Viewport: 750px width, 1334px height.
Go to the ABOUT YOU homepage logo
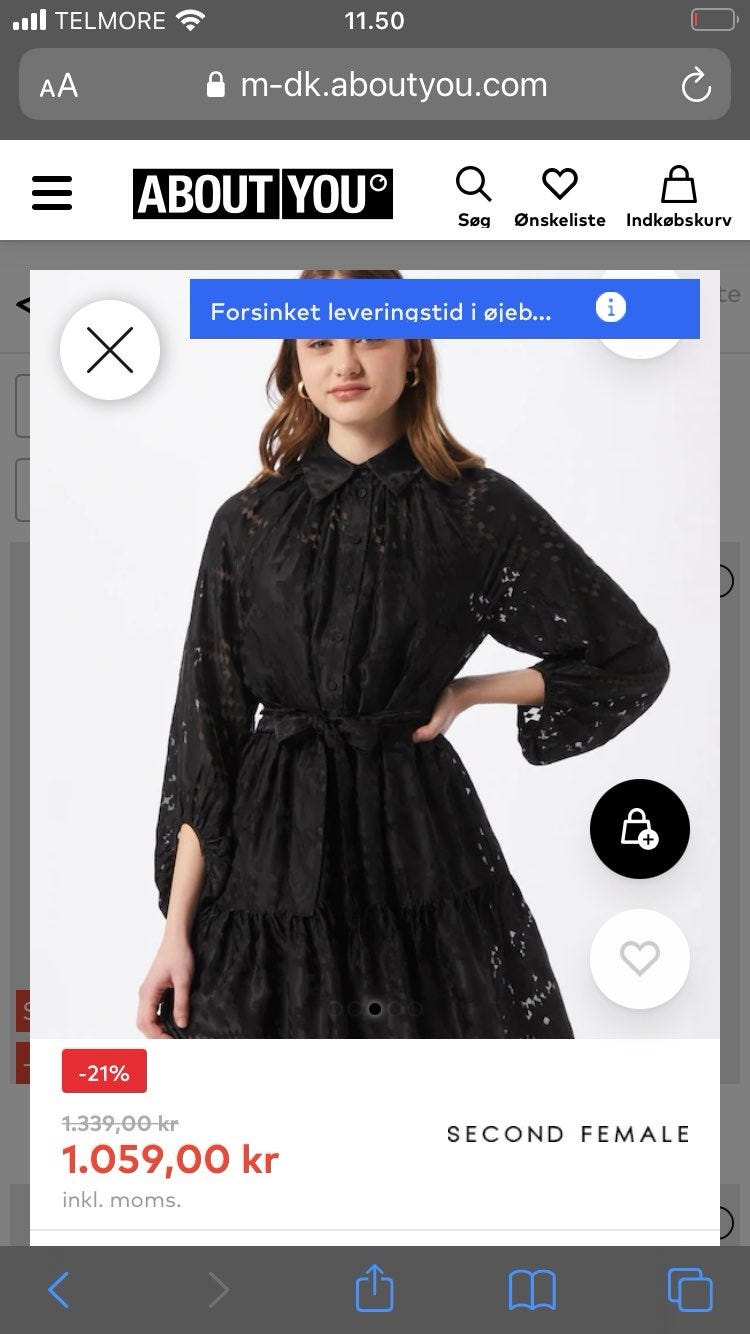tap(263, 194)
